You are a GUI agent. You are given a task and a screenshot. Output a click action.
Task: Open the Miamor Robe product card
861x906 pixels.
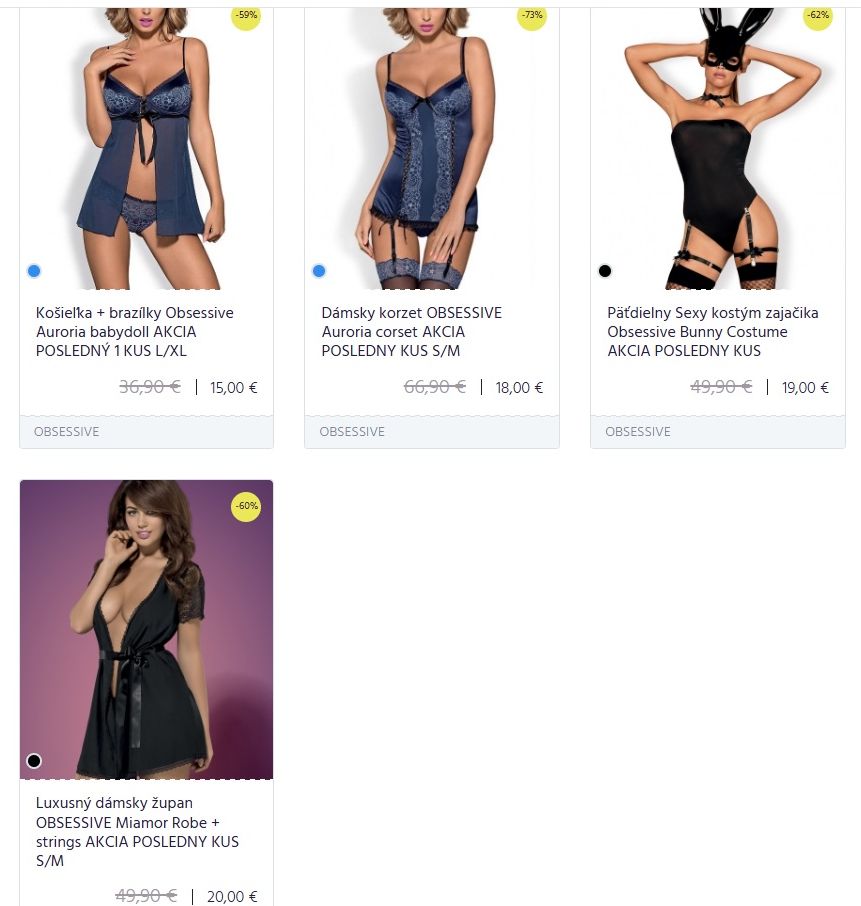point(137,831)
